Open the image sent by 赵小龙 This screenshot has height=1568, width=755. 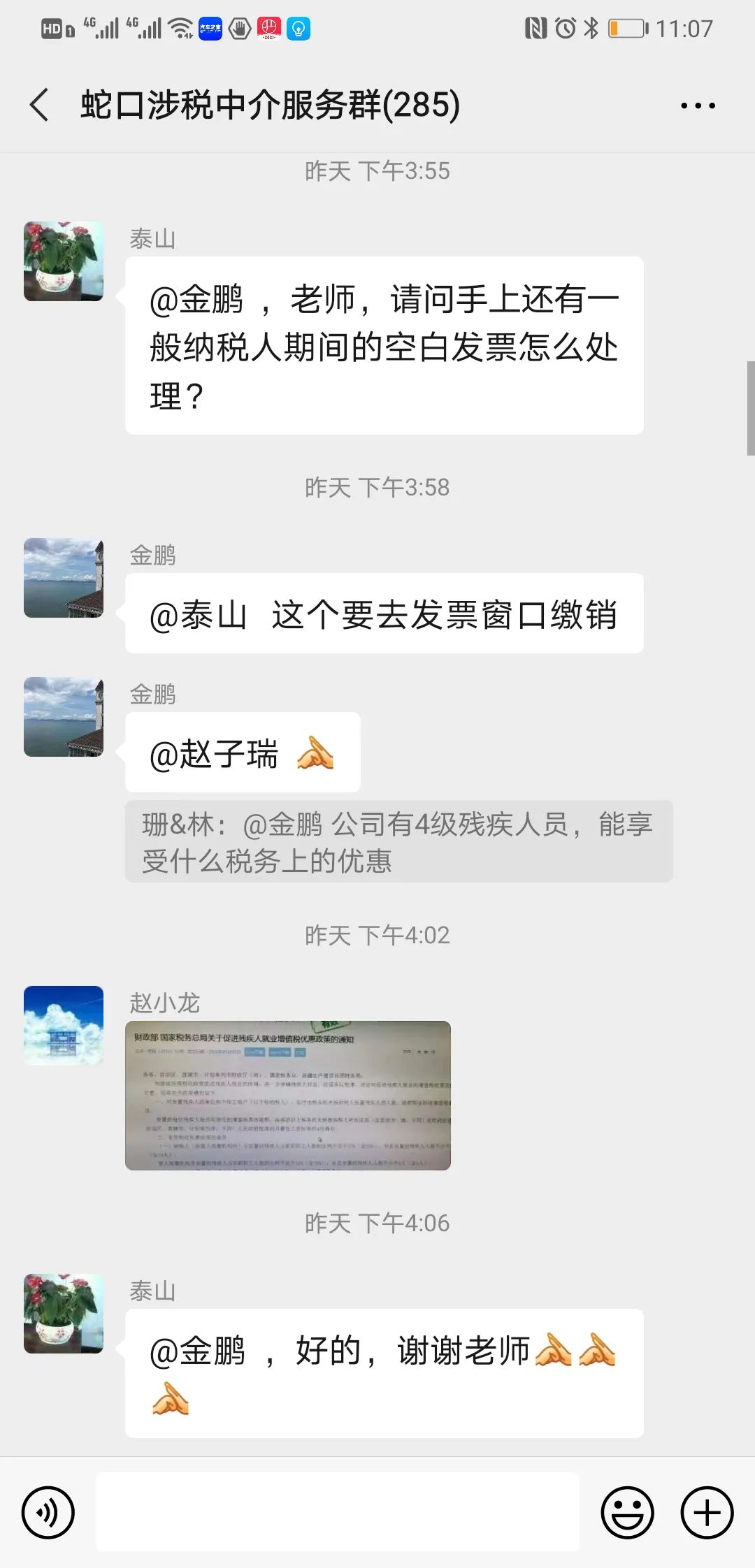[x=288, y=1095]
